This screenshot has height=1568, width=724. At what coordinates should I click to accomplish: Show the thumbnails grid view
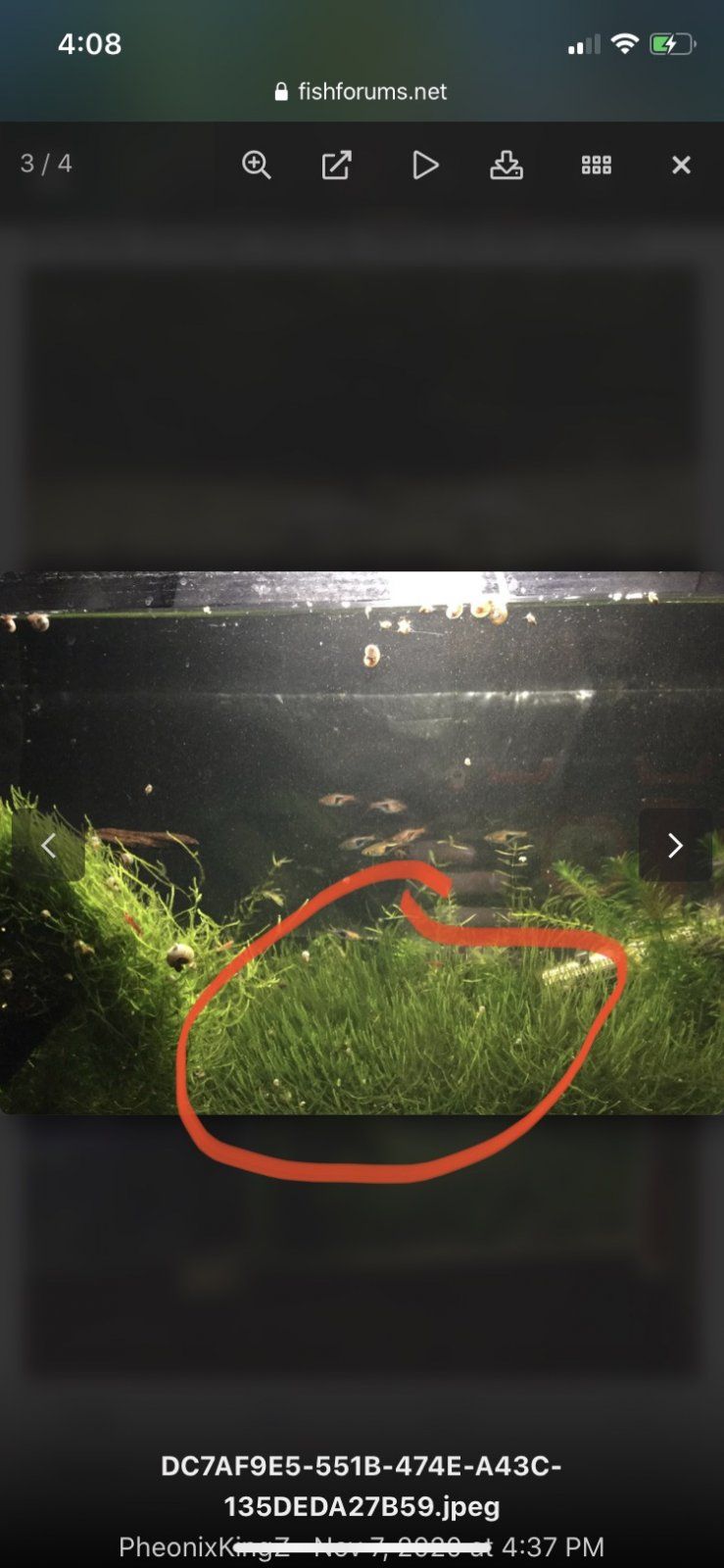[x=596, y=165]
